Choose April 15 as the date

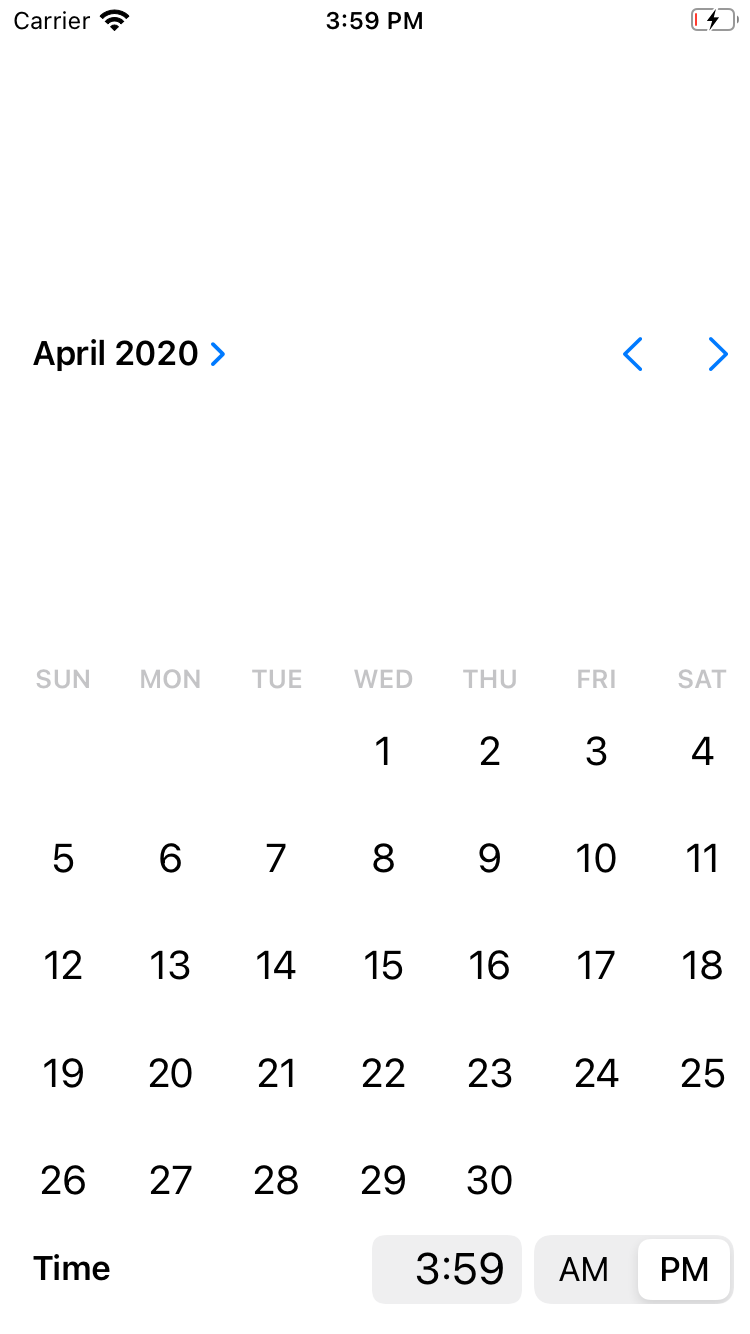[x=383, y=966]
